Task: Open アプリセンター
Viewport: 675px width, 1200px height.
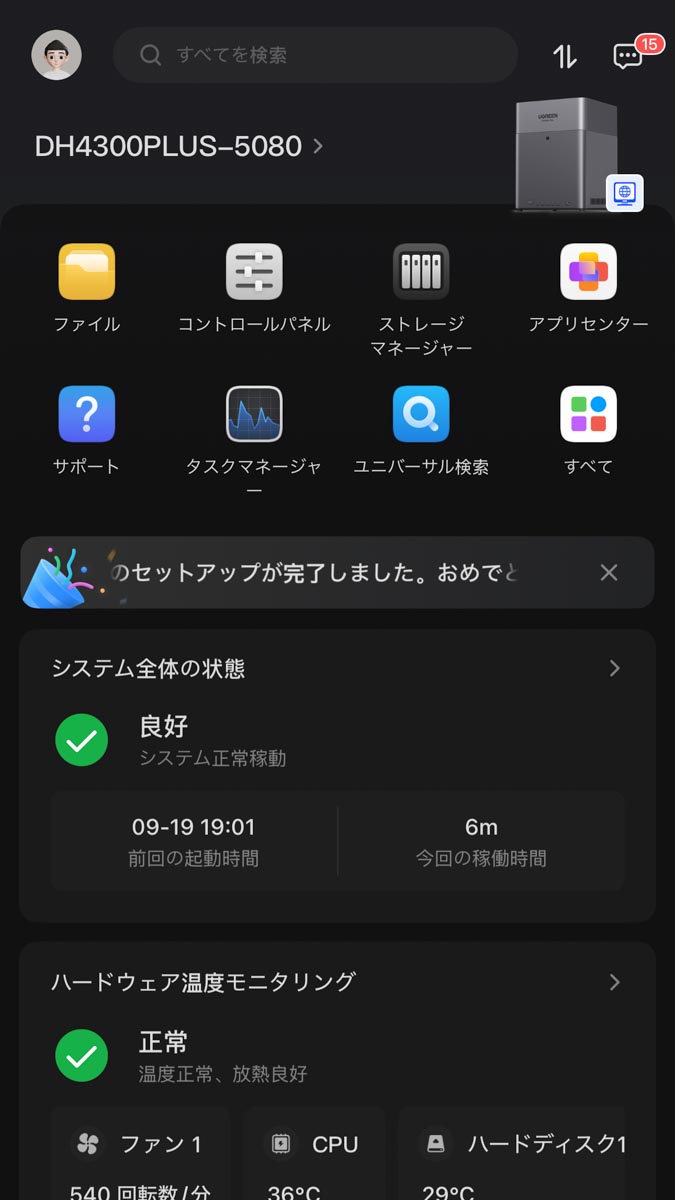Action: click(588, 272)
